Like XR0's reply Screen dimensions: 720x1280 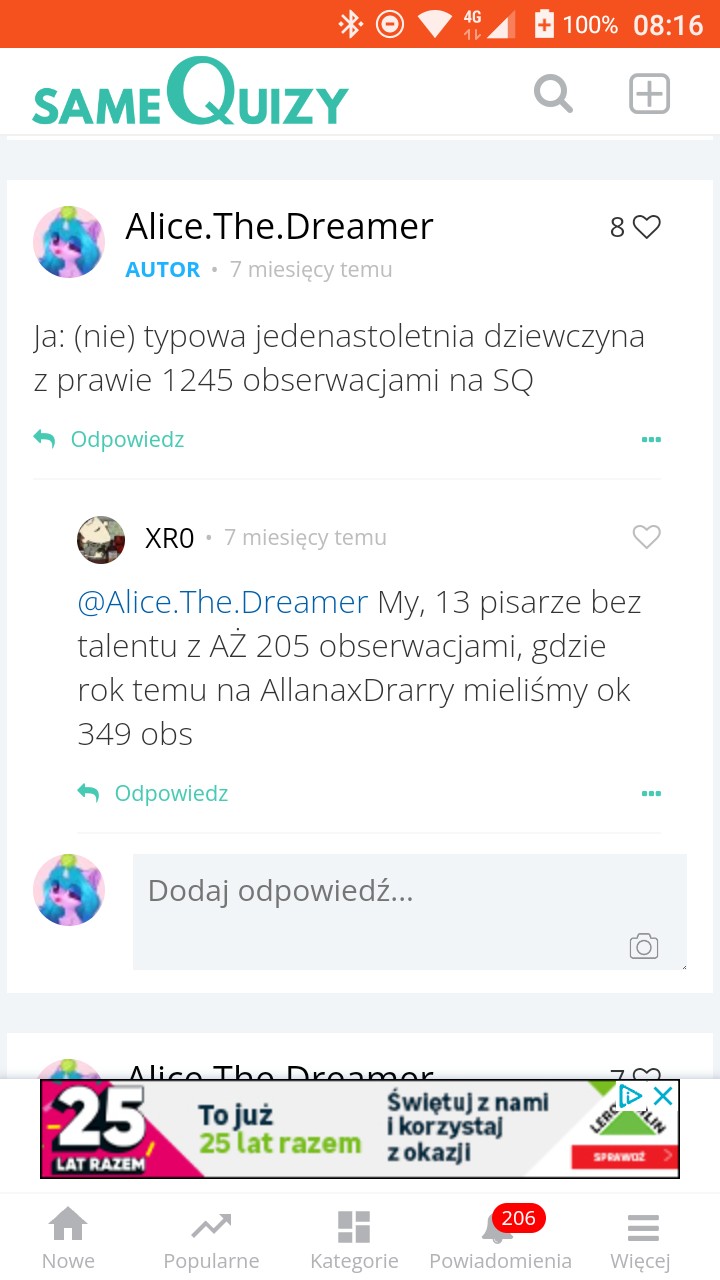pyautogui.click(x=647, y=537)
